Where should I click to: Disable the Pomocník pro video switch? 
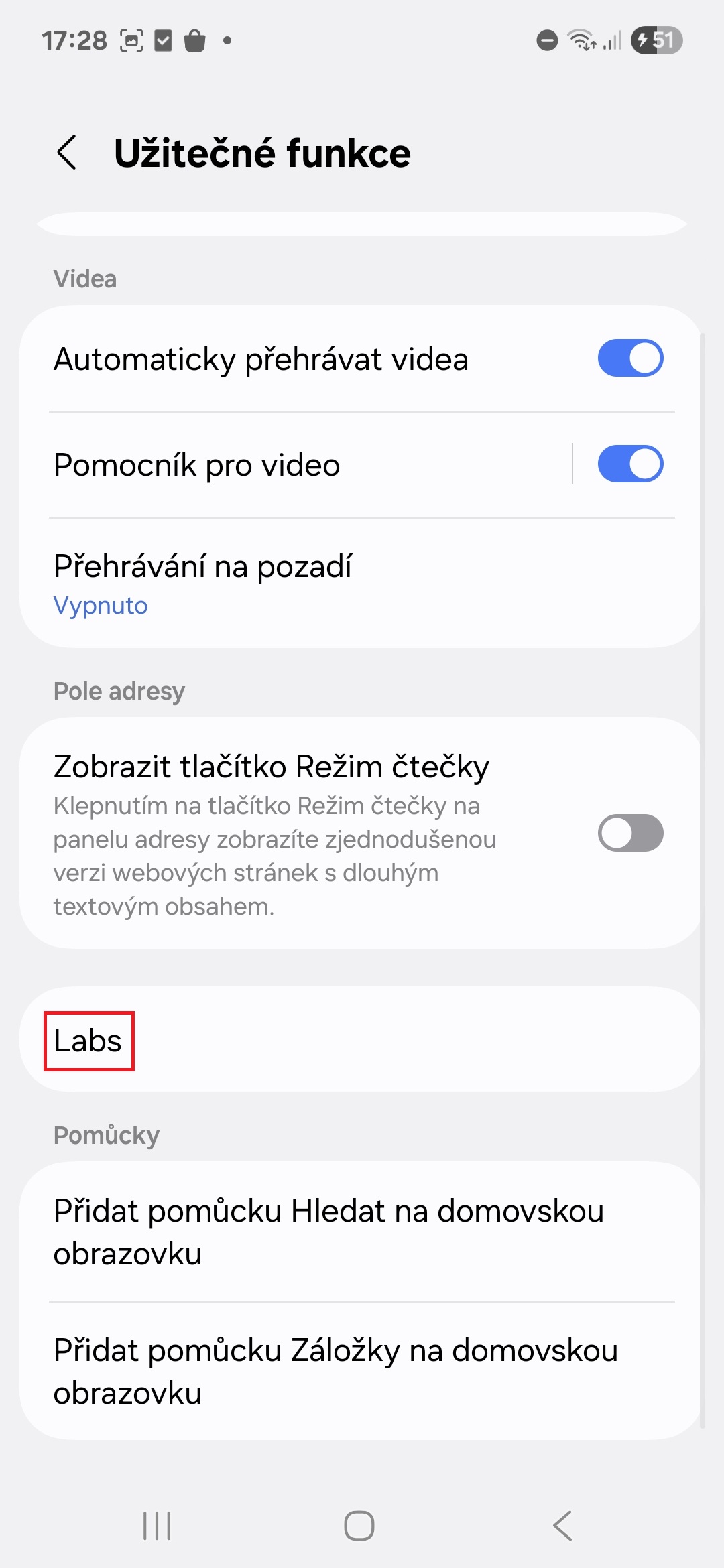click(x=630, y=464)
